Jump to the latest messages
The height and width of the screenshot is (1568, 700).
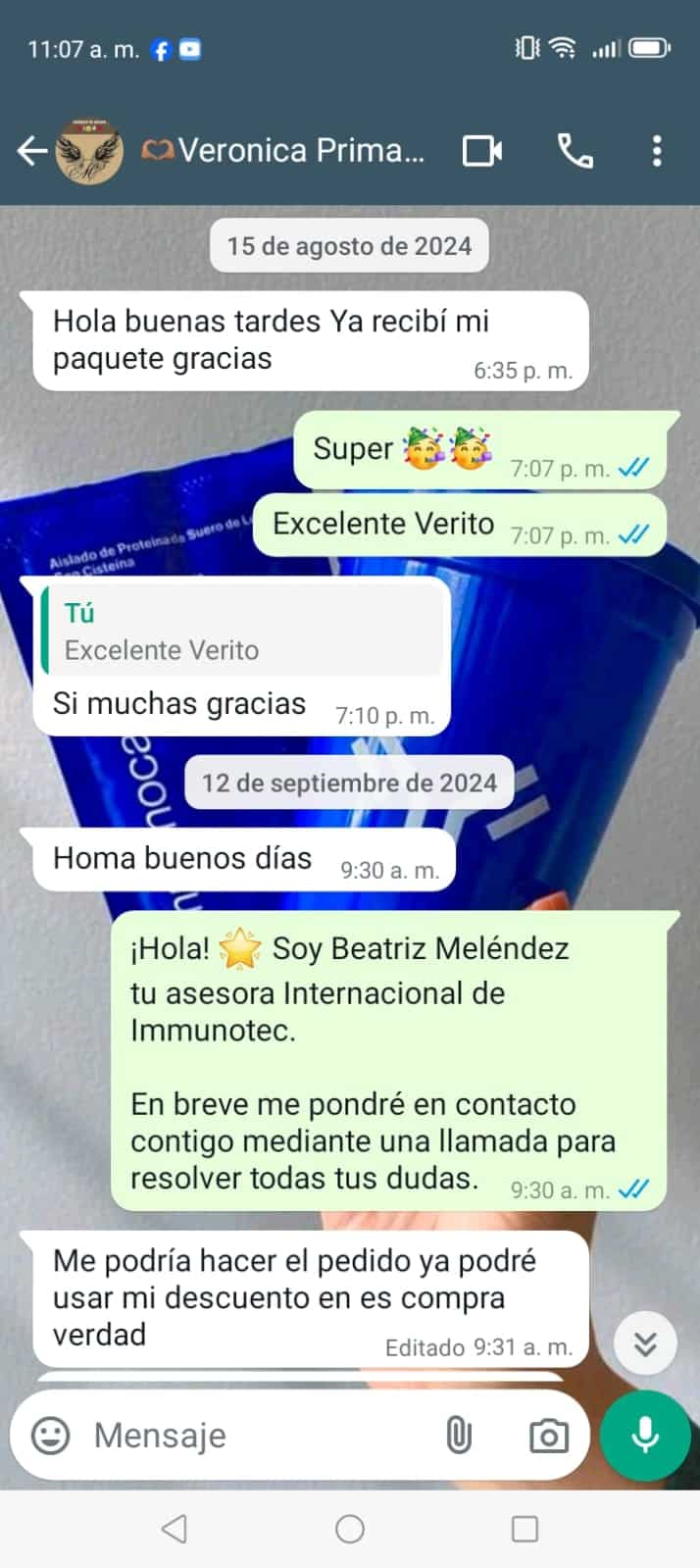click(x=644, y=1343)
